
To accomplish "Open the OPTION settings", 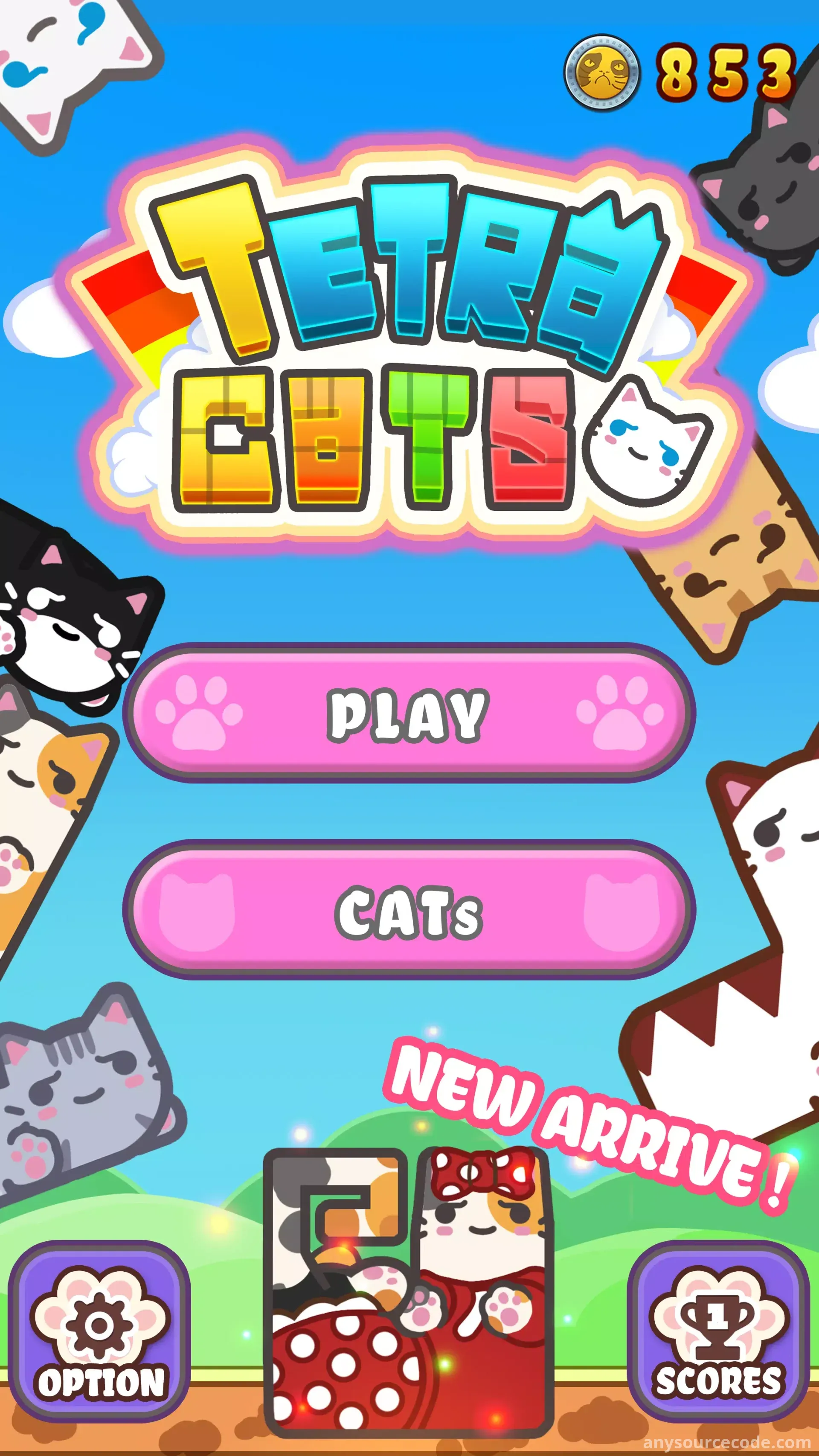I will [x=100, y=1332].
